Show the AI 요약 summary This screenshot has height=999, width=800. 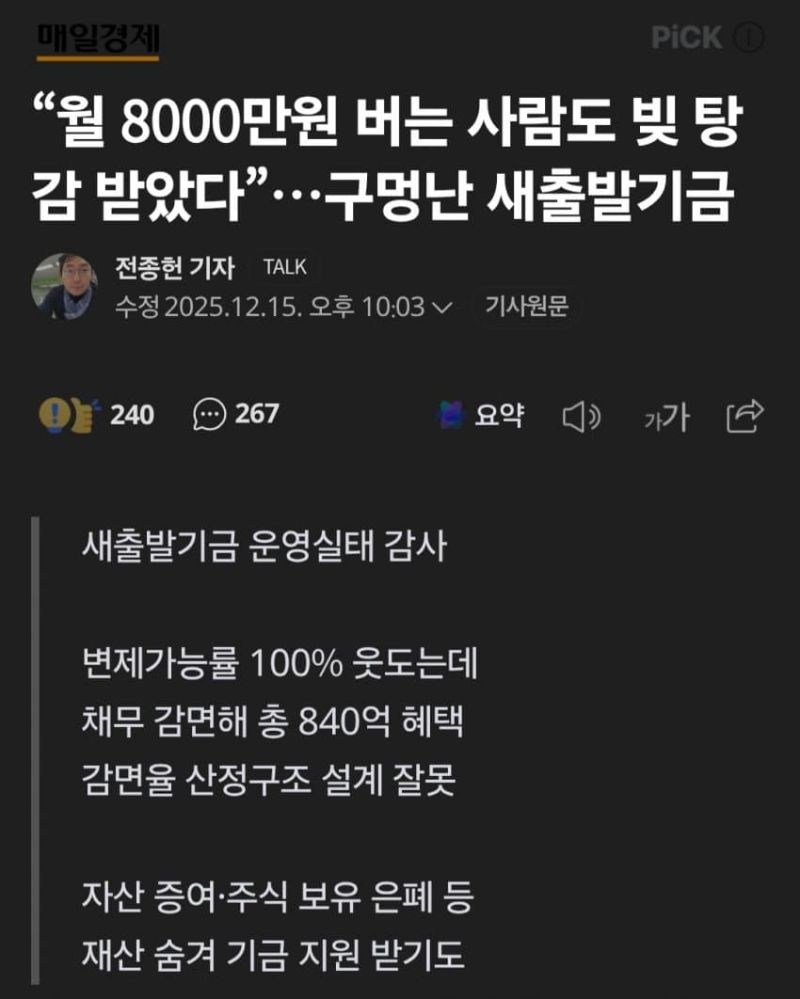(x=481, y=415)
